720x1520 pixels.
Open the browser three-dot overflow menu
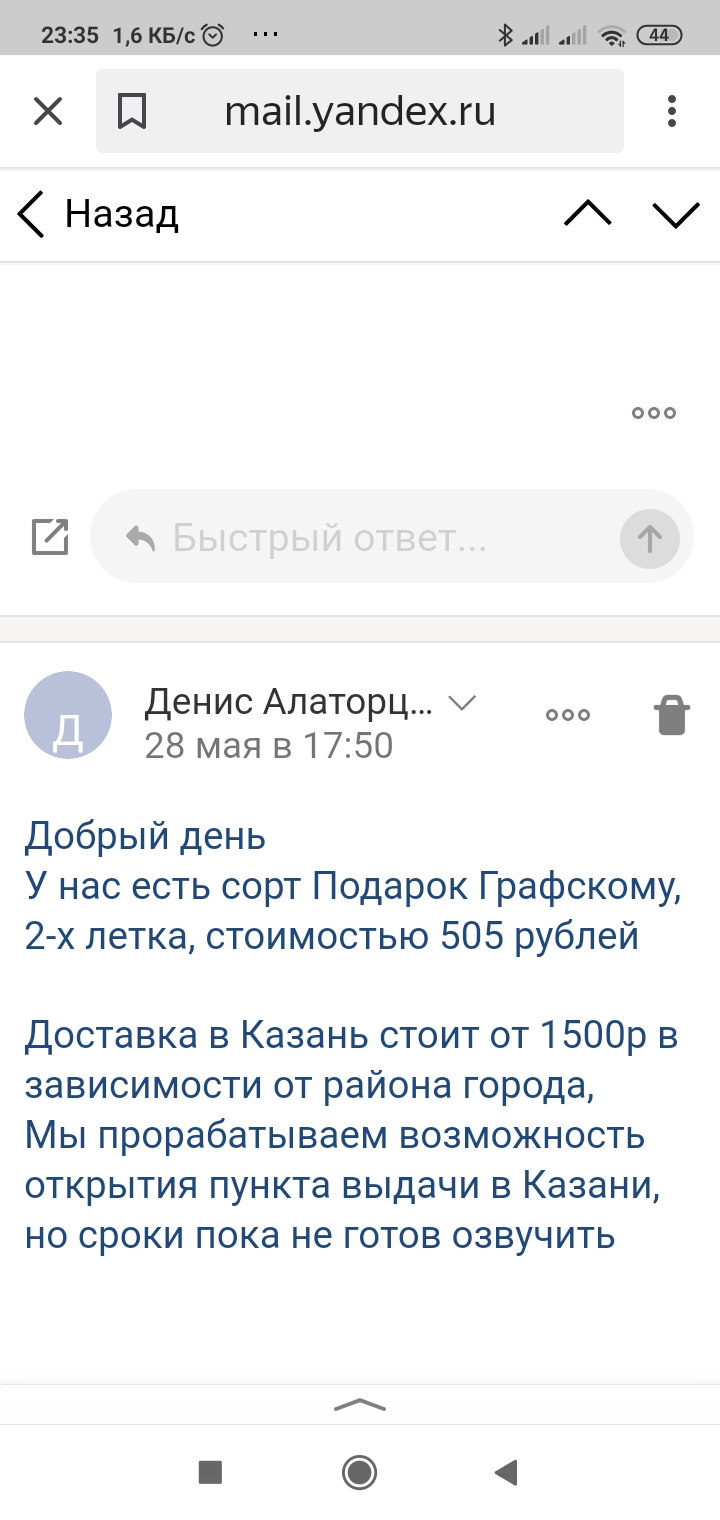[672, 111]
